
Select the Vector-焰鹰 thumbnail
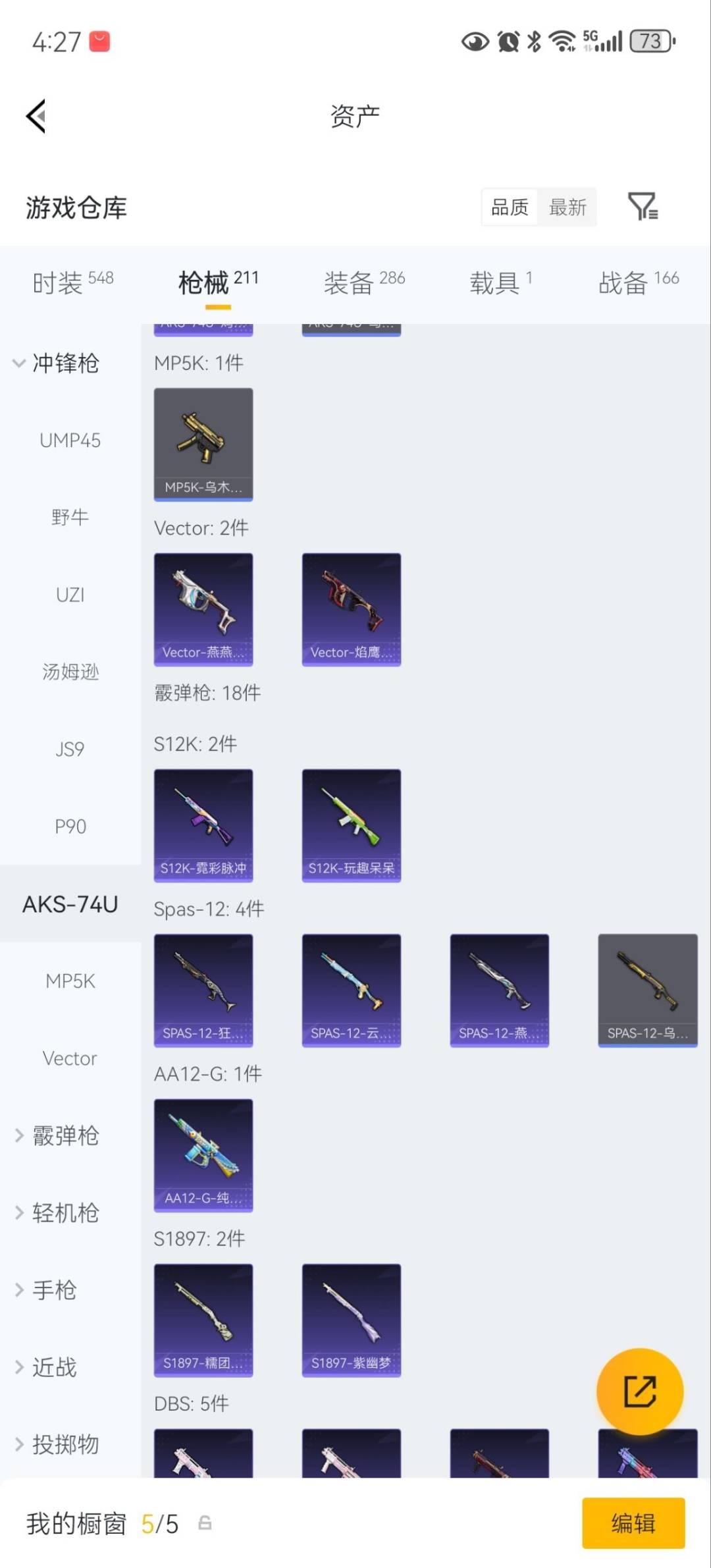[352, 607]
